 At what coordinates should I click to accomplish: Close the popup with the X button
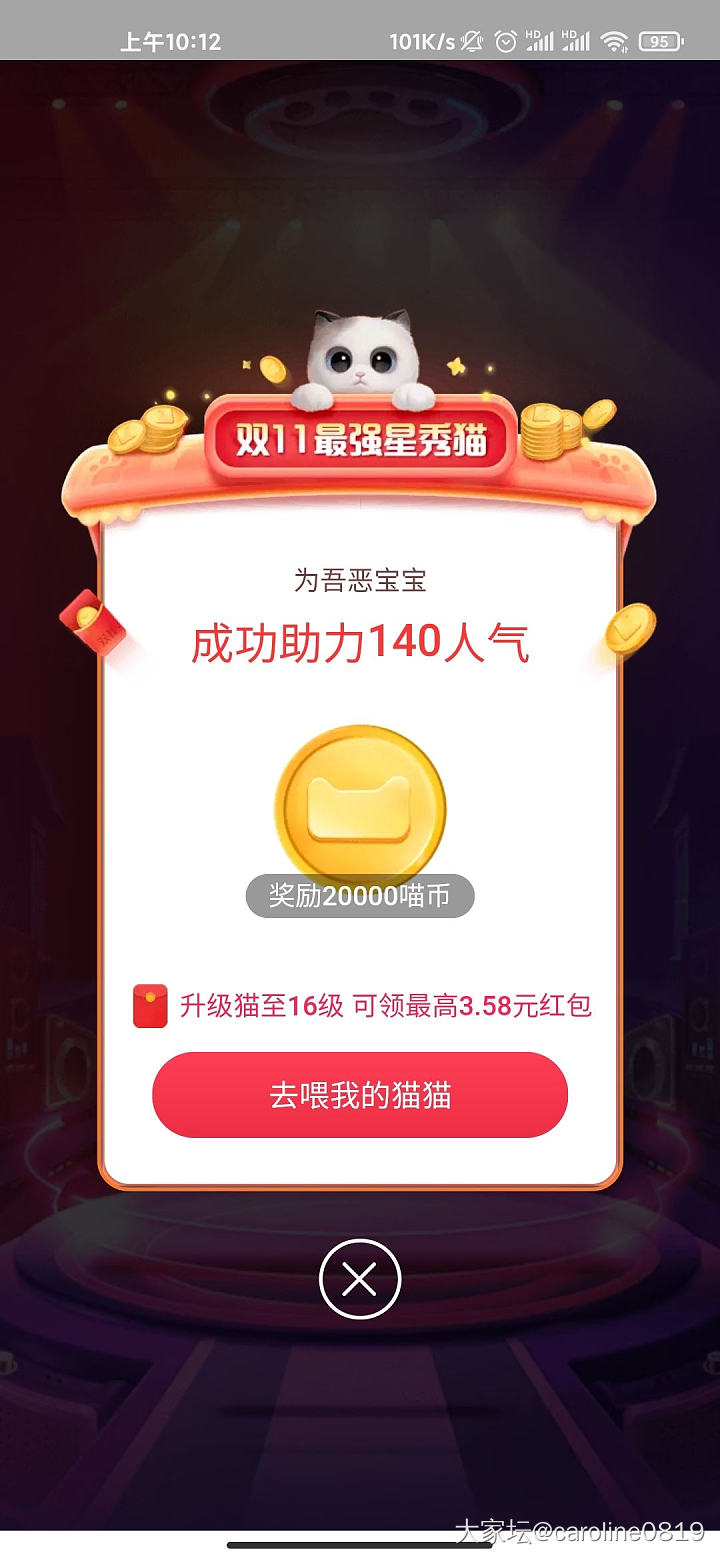360,1279
